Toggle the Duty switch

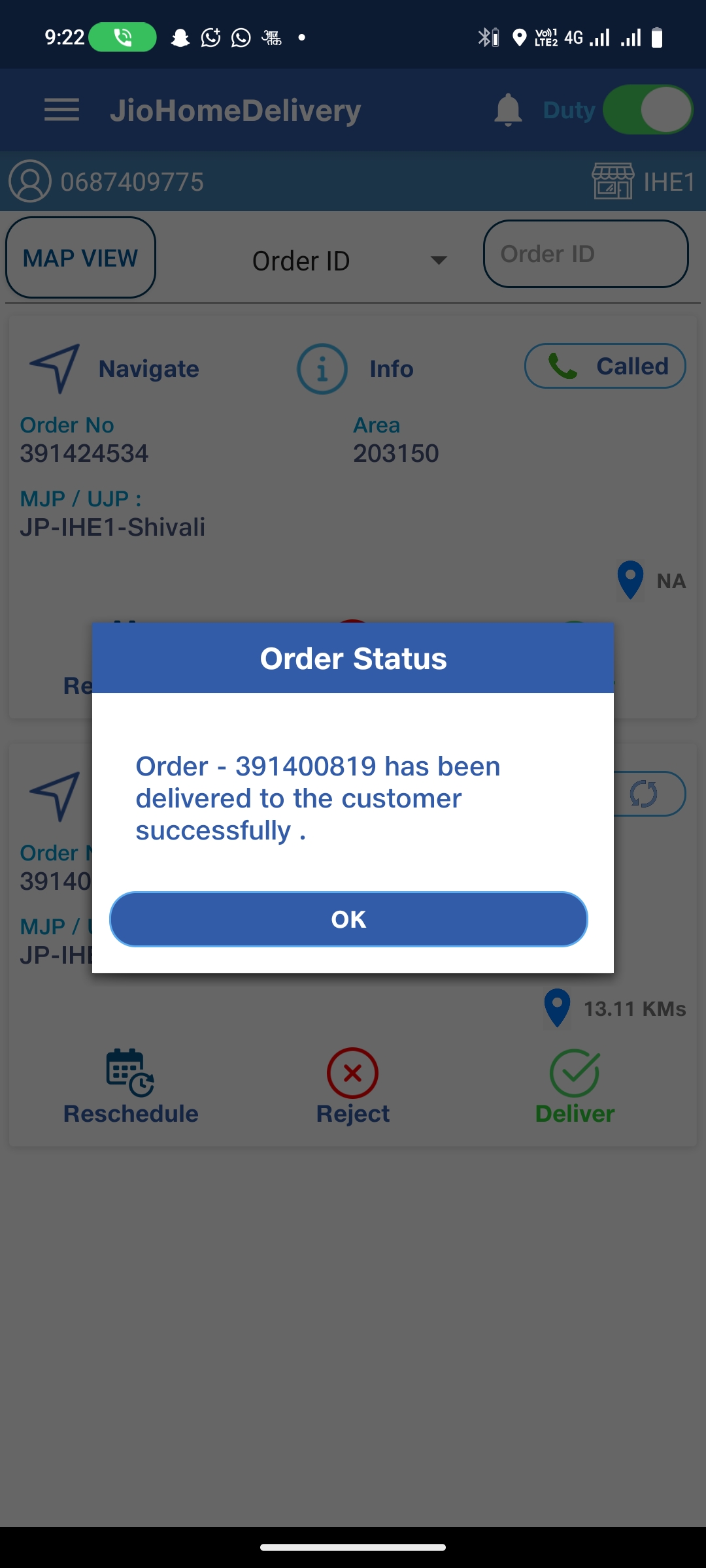coord(647,110)
